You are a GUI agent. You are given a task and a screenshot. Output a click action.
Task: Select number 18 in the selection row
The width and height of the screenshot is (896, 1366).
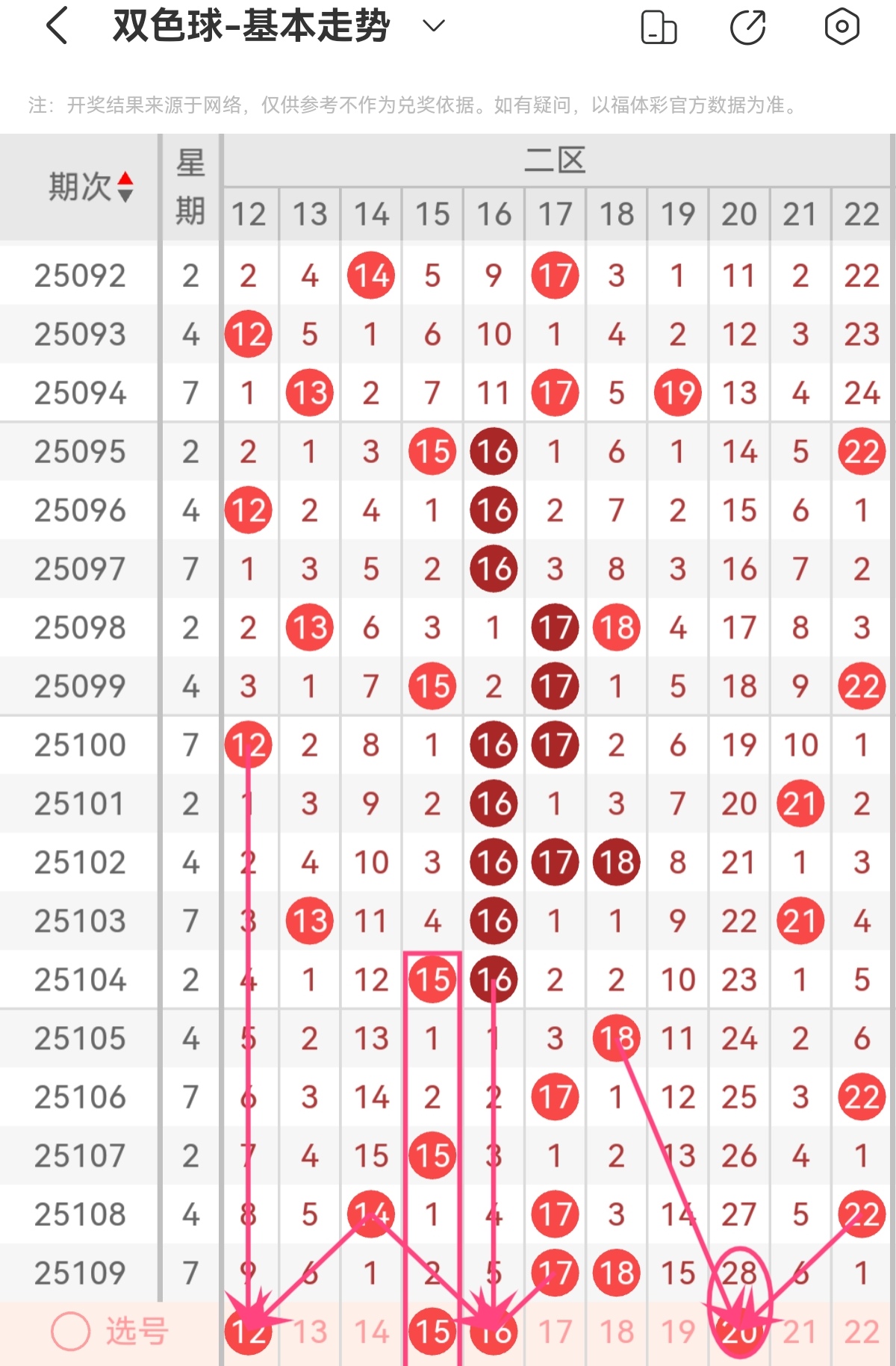coord(617,1332)
